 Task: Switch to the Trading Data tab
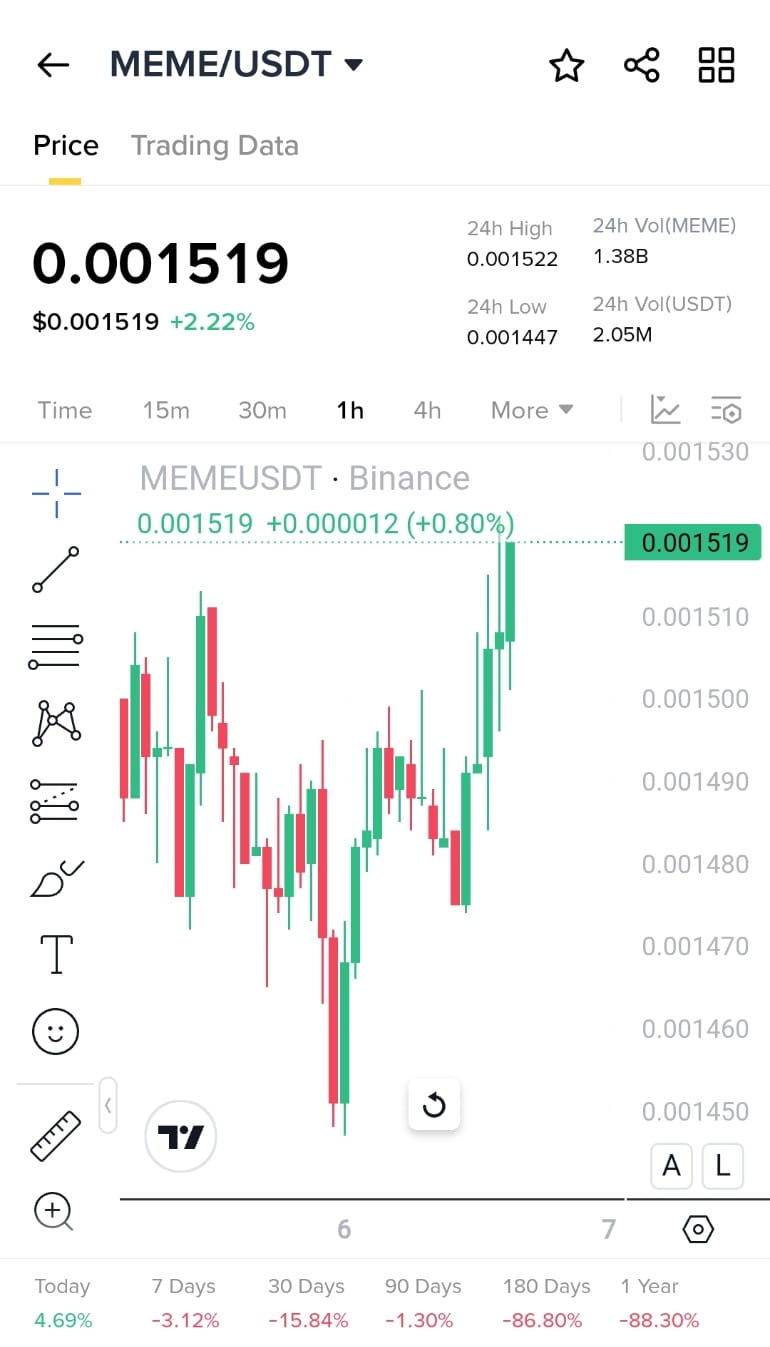pyautogui.click(x=215, y=146)
